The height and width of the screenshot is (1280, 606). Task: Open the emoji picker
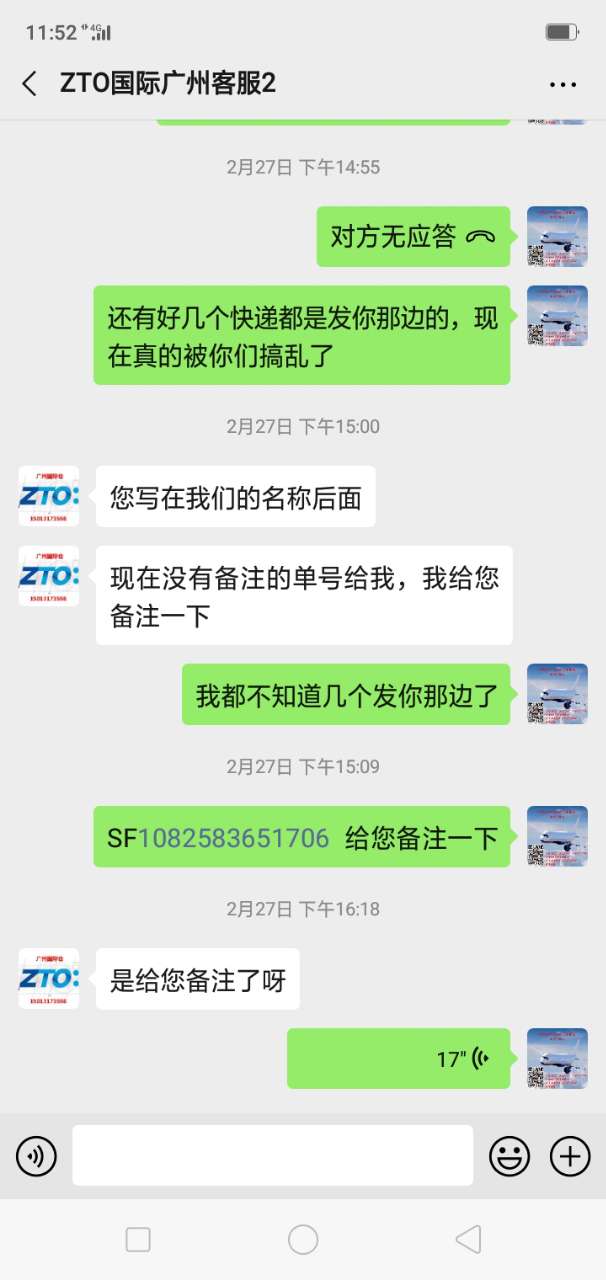(509, 1157)
